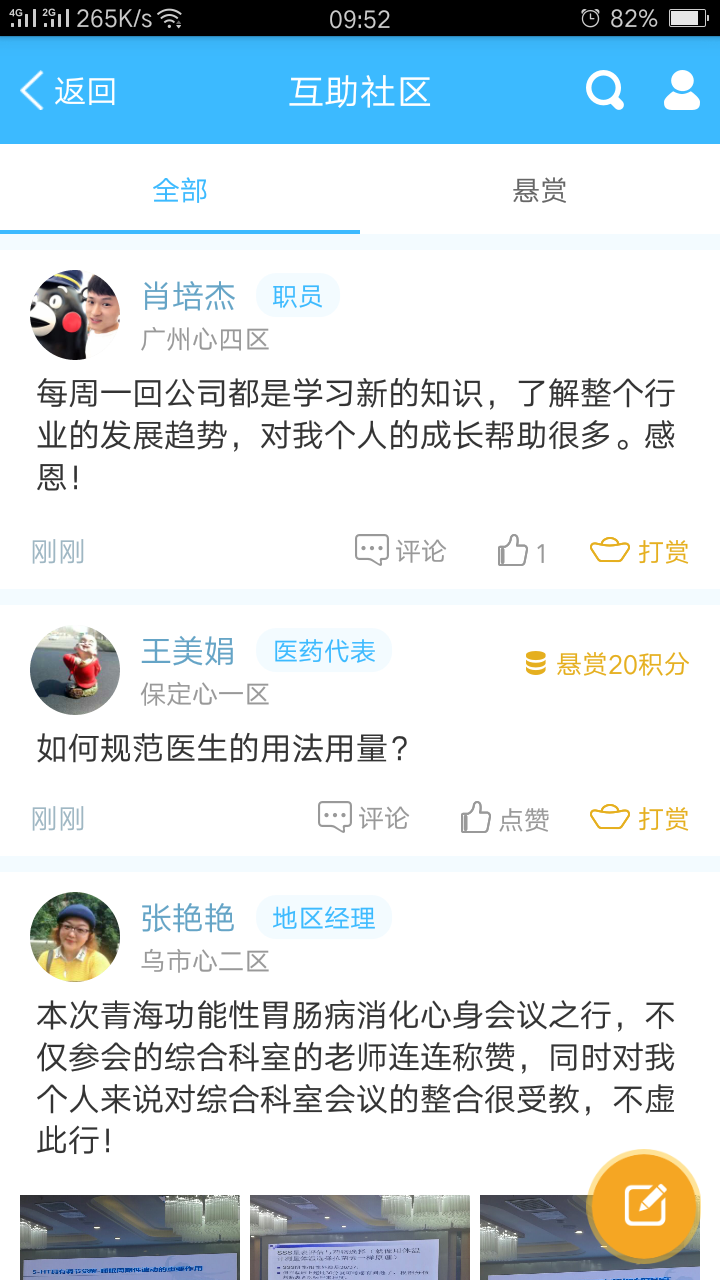Open the user profile icon
The height and width of the screenshot is (1280, 720).
[x=682, y=91]
